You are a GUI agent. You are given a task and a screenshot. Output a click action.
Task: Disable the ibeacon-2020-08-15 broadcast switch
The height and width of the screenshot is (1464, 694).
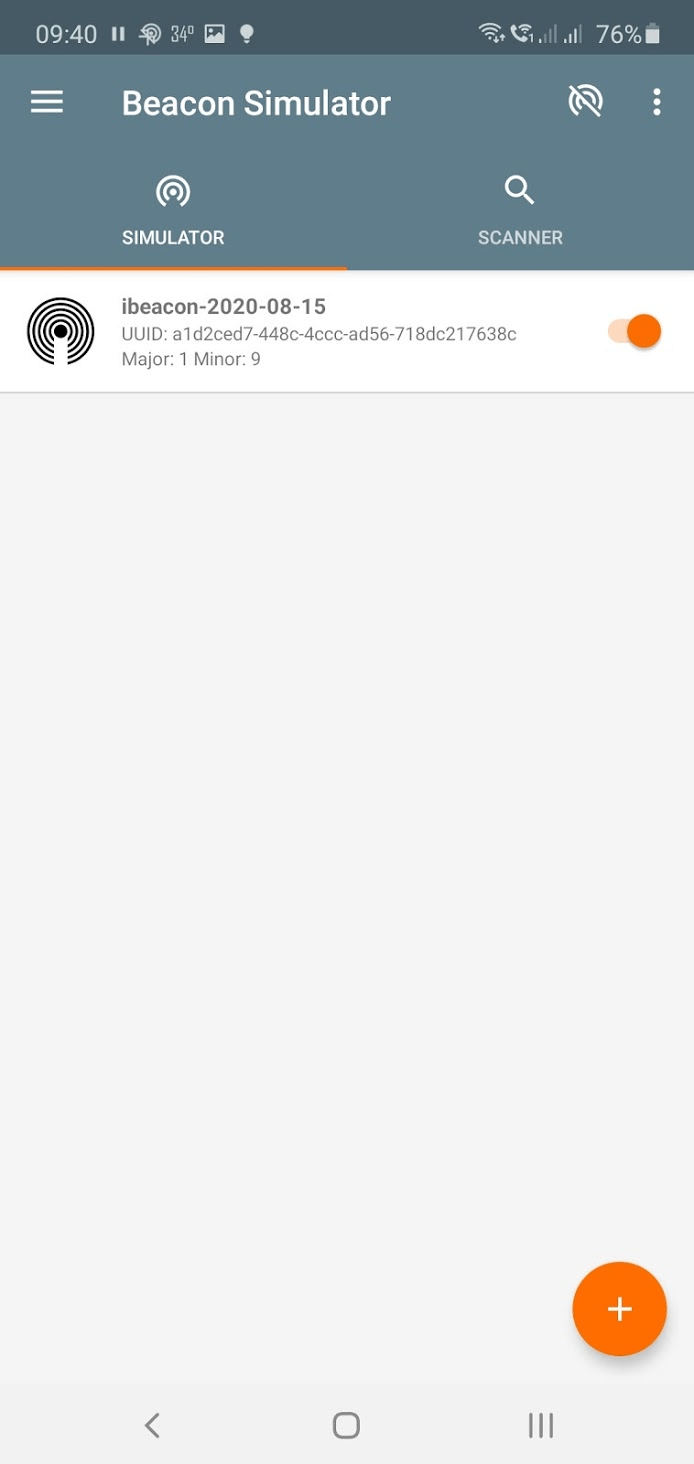[636, 331]
